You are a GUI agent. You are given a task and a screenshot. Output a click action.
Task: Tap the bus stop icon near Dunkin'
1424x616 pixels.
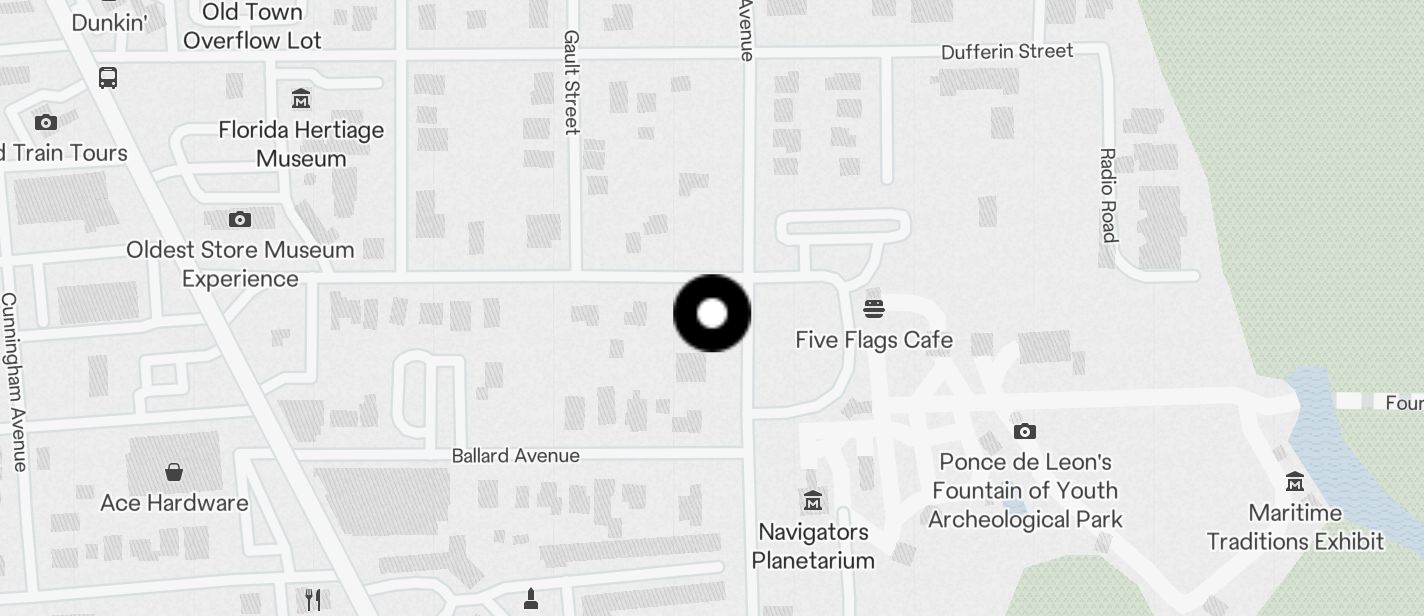coord(108,78)
